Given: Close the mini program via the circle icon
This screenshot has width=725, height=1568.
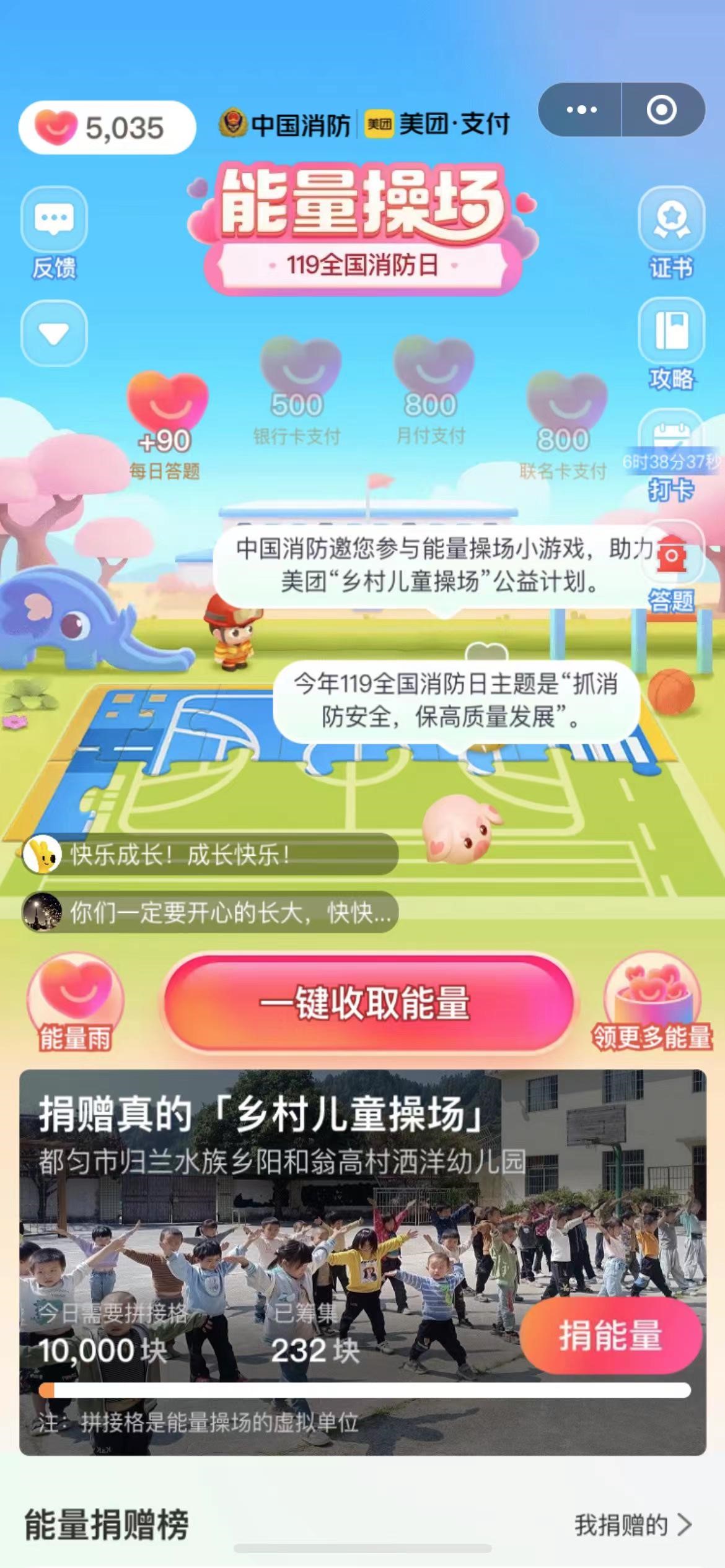Looking at the screenshot, I should (x=661, y=110).
